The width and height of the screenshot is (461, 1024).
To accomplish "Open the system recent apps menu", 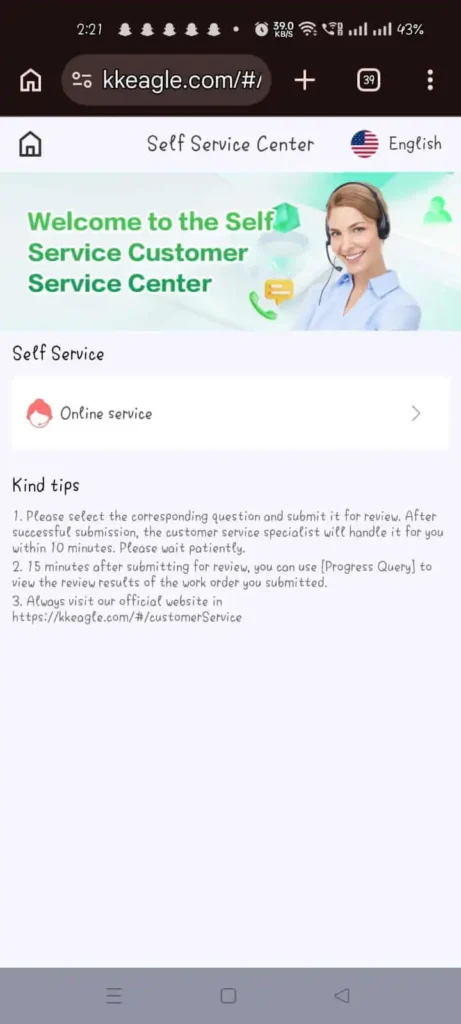I will (114, 995).
